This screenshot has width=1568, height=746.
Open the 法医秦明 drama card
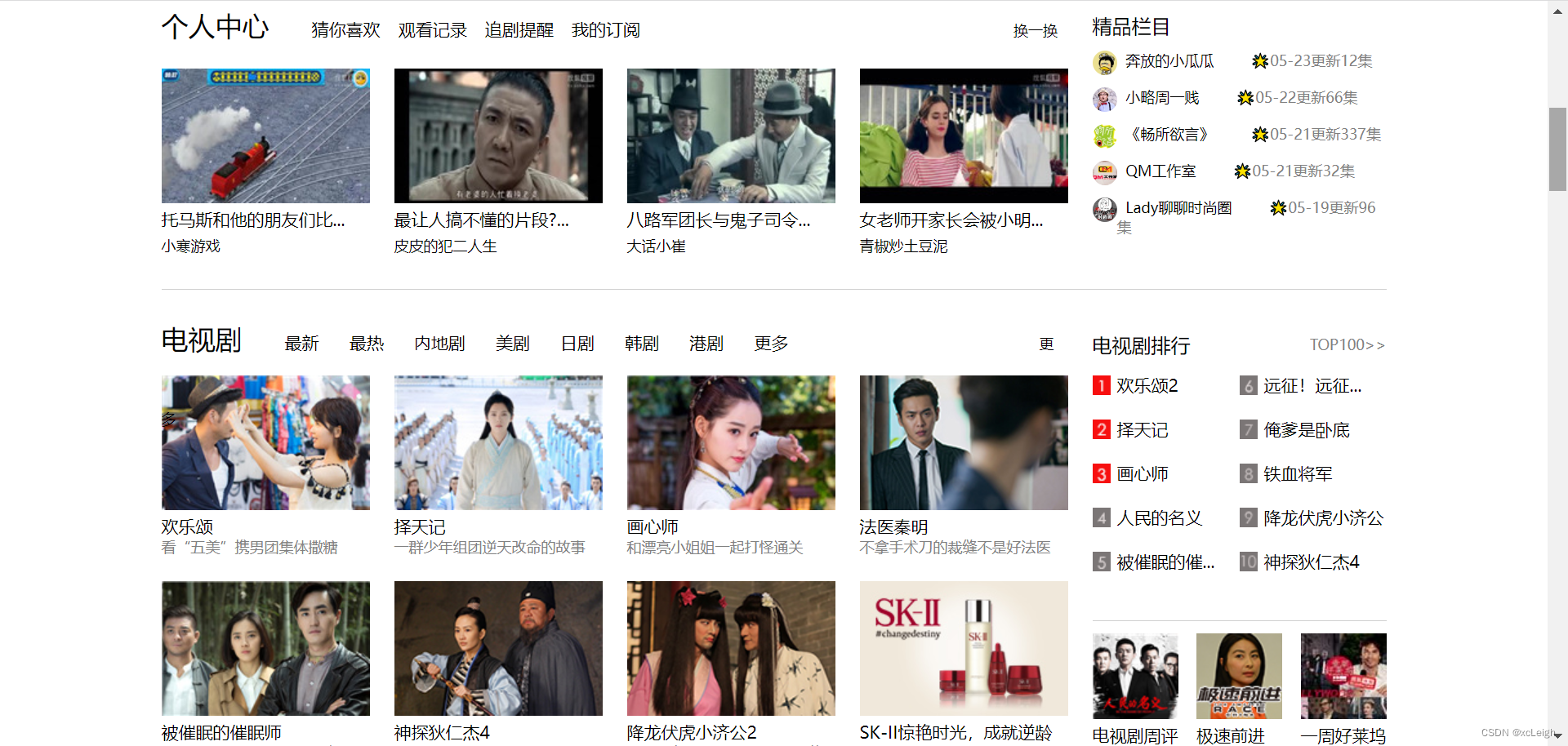click(964, 442)
